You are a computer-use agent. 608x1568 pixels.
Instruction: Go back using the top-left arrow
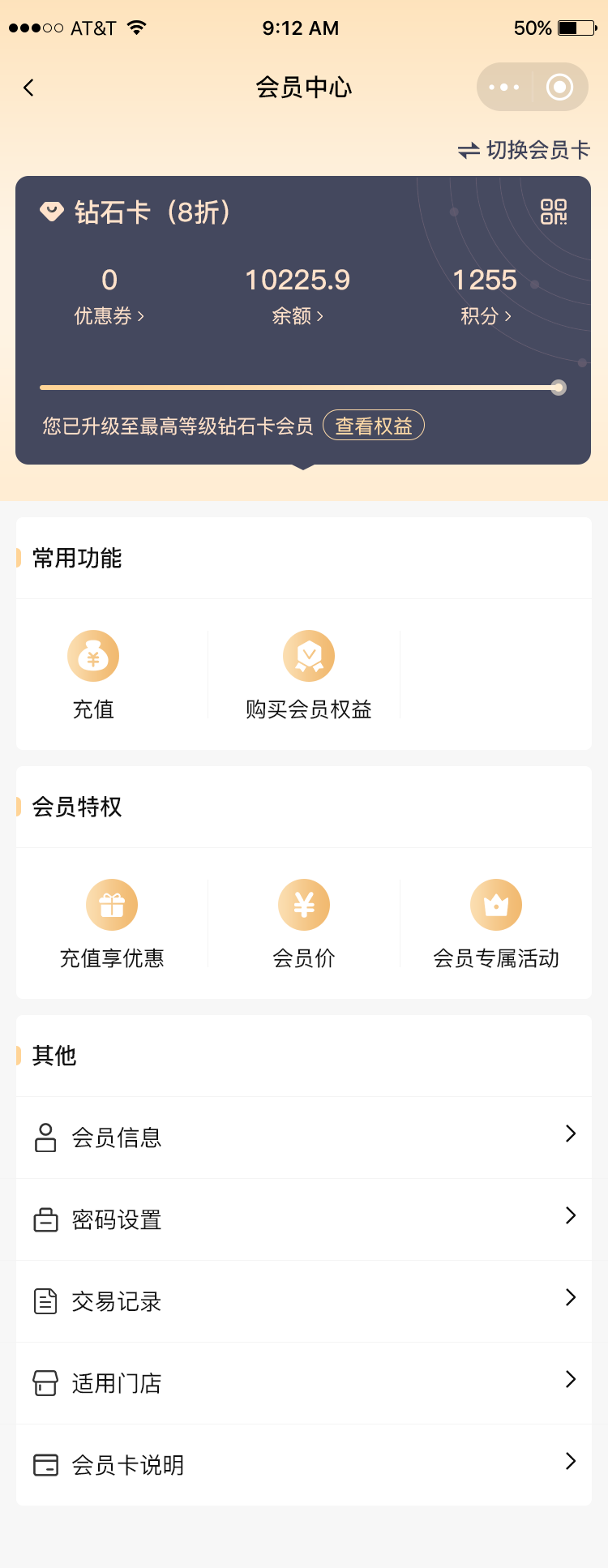pyautogui.click(x=29, y=88)
